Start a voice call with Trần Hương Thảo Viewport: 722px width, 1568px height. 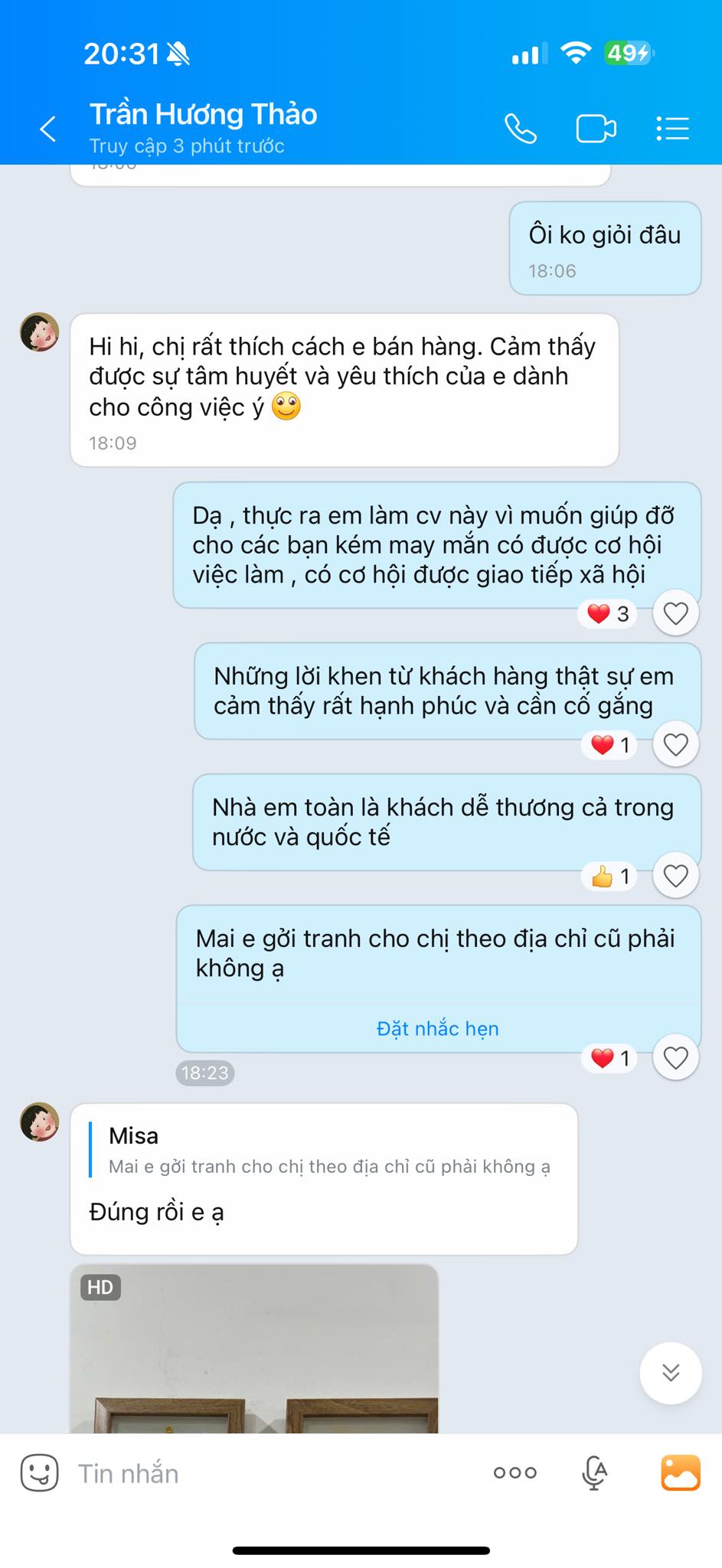click(521, 129)
